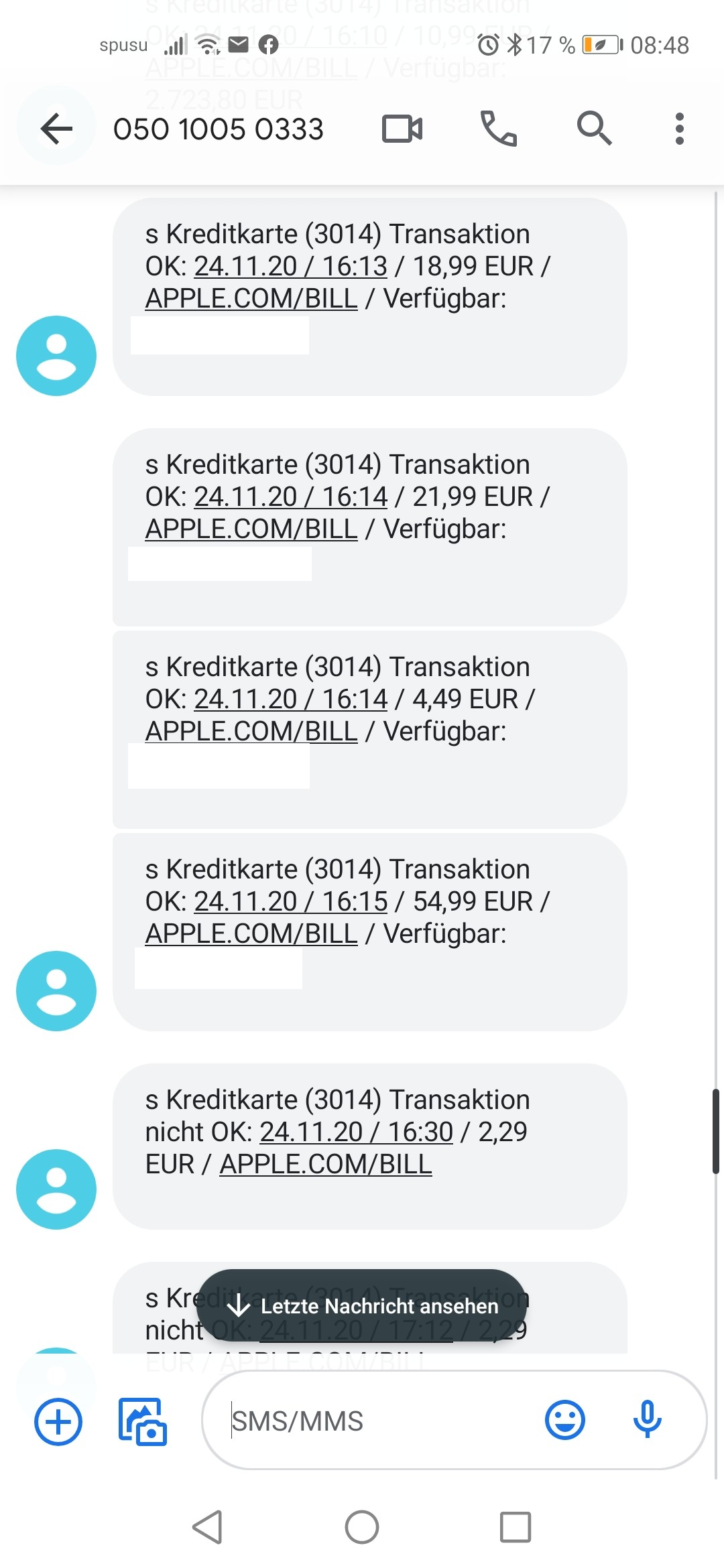724x1568 pixels.
Task: Open the APPLE.COM/BILL link in the 4,49 EUR message
Action: [251, 731]
